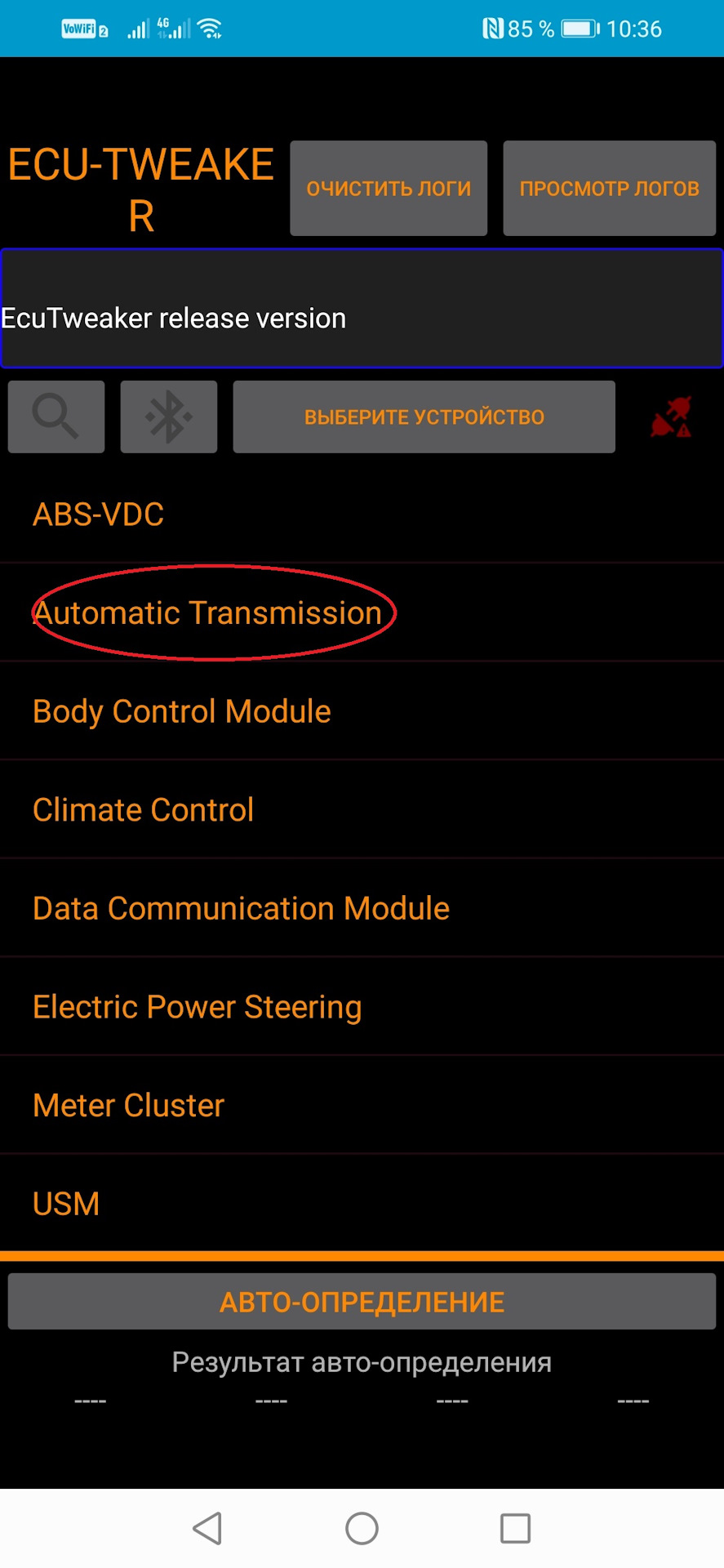
Task: Open Meter Cluster entry
Action: point(129,1105)
